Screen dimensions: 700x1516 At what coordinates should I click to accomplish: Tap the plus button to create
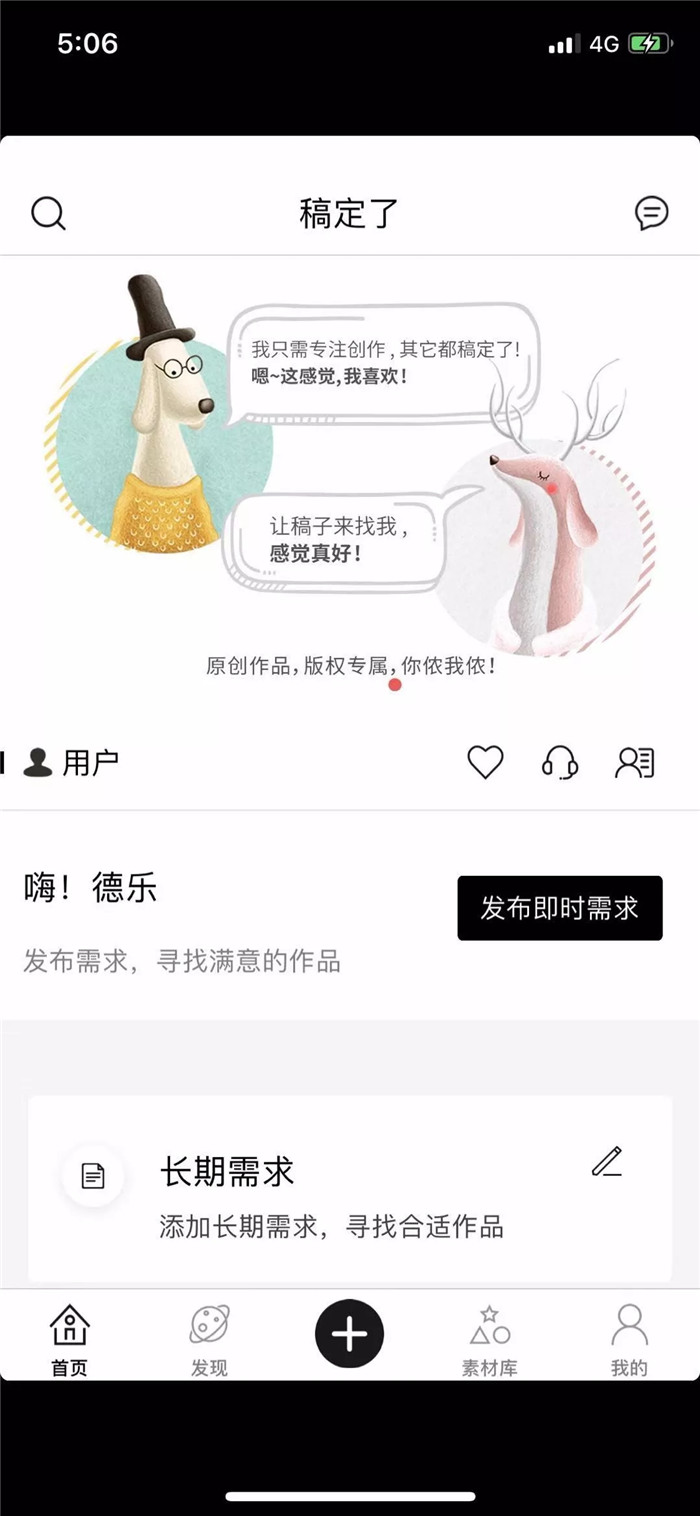(x=349, y=1334)
